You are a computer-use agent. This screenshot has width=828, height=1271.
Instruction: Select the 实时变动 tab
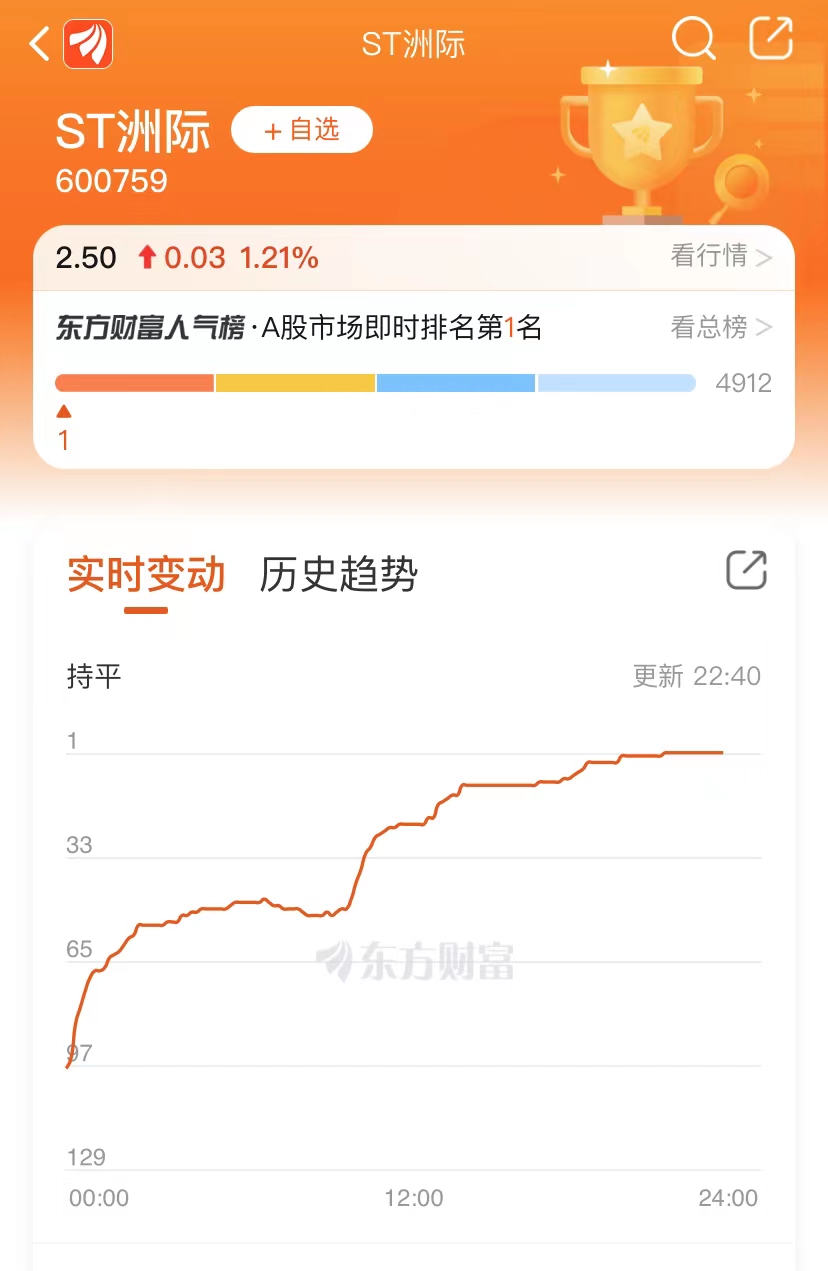click(x=146, y=575)
